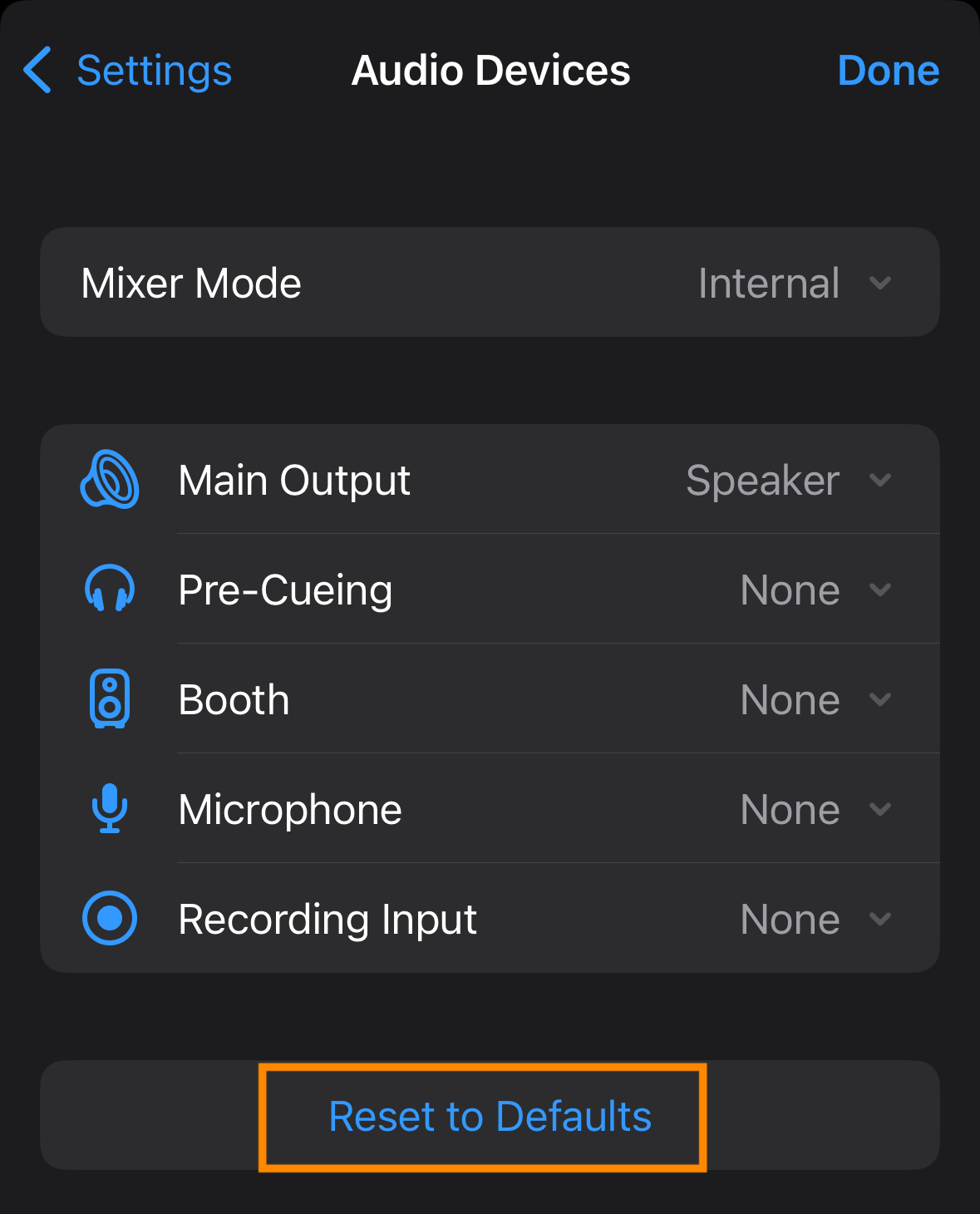This screenshot has width=980, height=1214.
Task: Click the Internal value of Mixer Mode
Action: point(768,283)
